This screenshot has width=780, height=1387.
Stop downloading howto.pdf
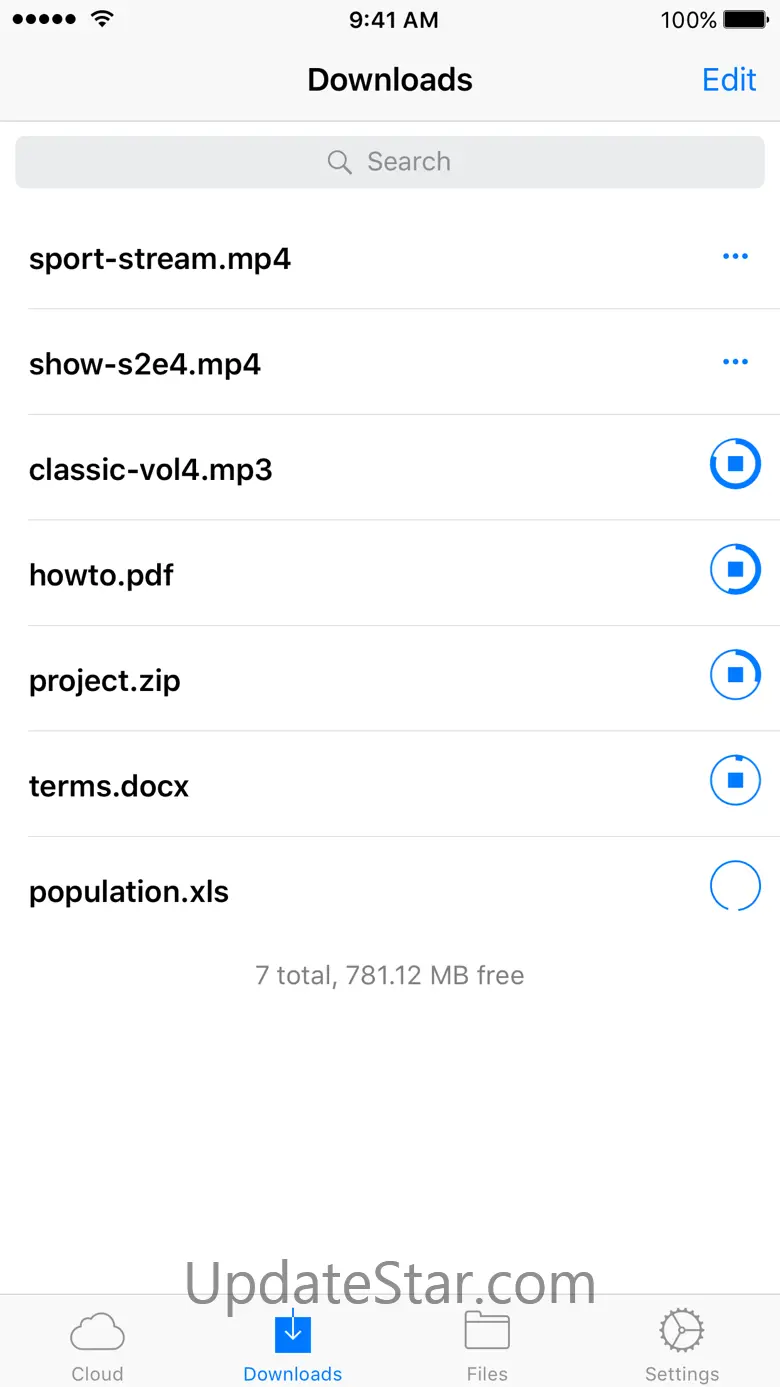[735, 569]
